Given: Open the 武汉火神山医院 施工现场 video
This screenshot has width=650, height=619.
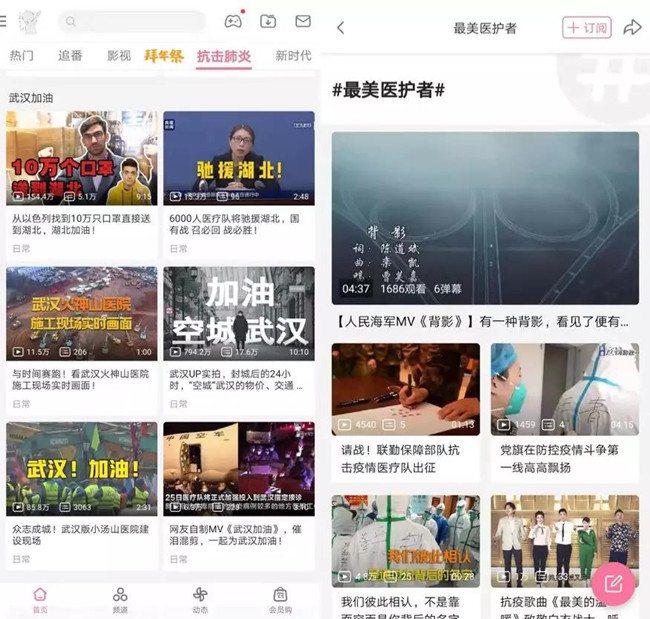Looking at the screenshot, I should 81,313.
